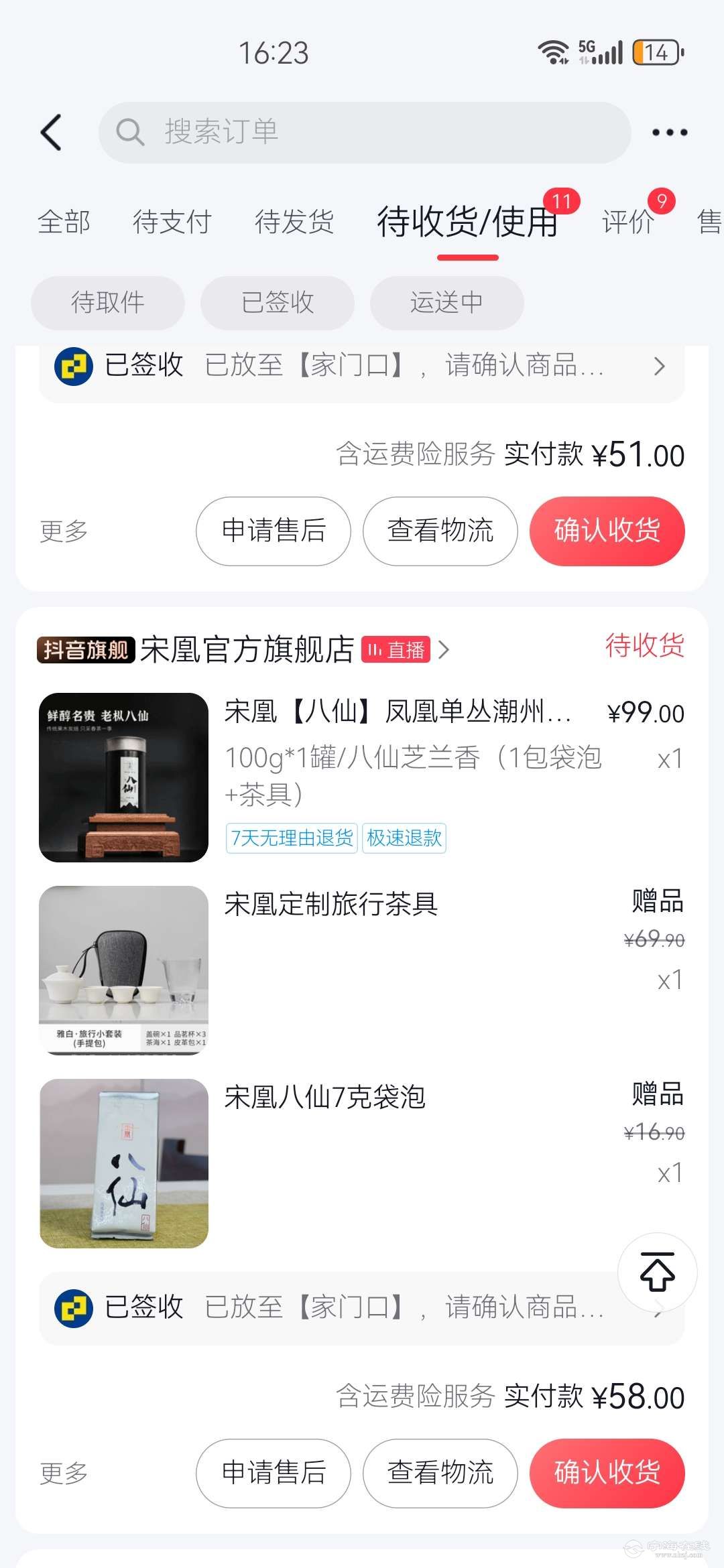Image resolution: width=724 pixels, height=1568 pixels.
Task: Open the 待发货 tab
Action: (x=294, y=222)
